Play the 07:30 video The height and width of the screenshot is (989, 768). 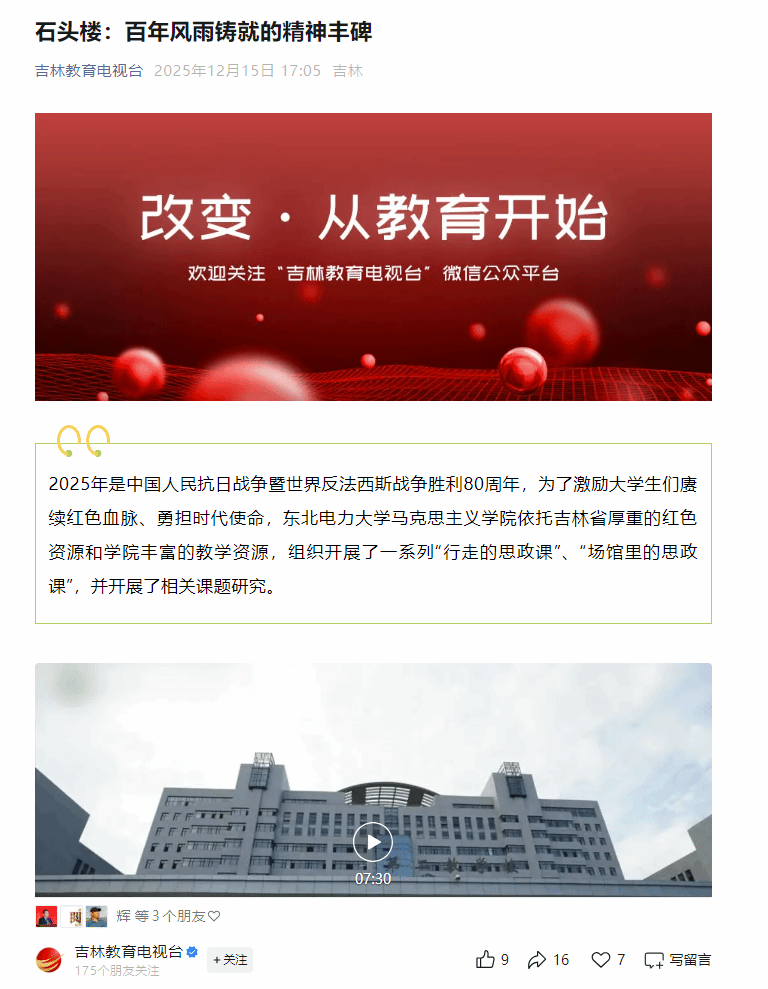[373, 842]
